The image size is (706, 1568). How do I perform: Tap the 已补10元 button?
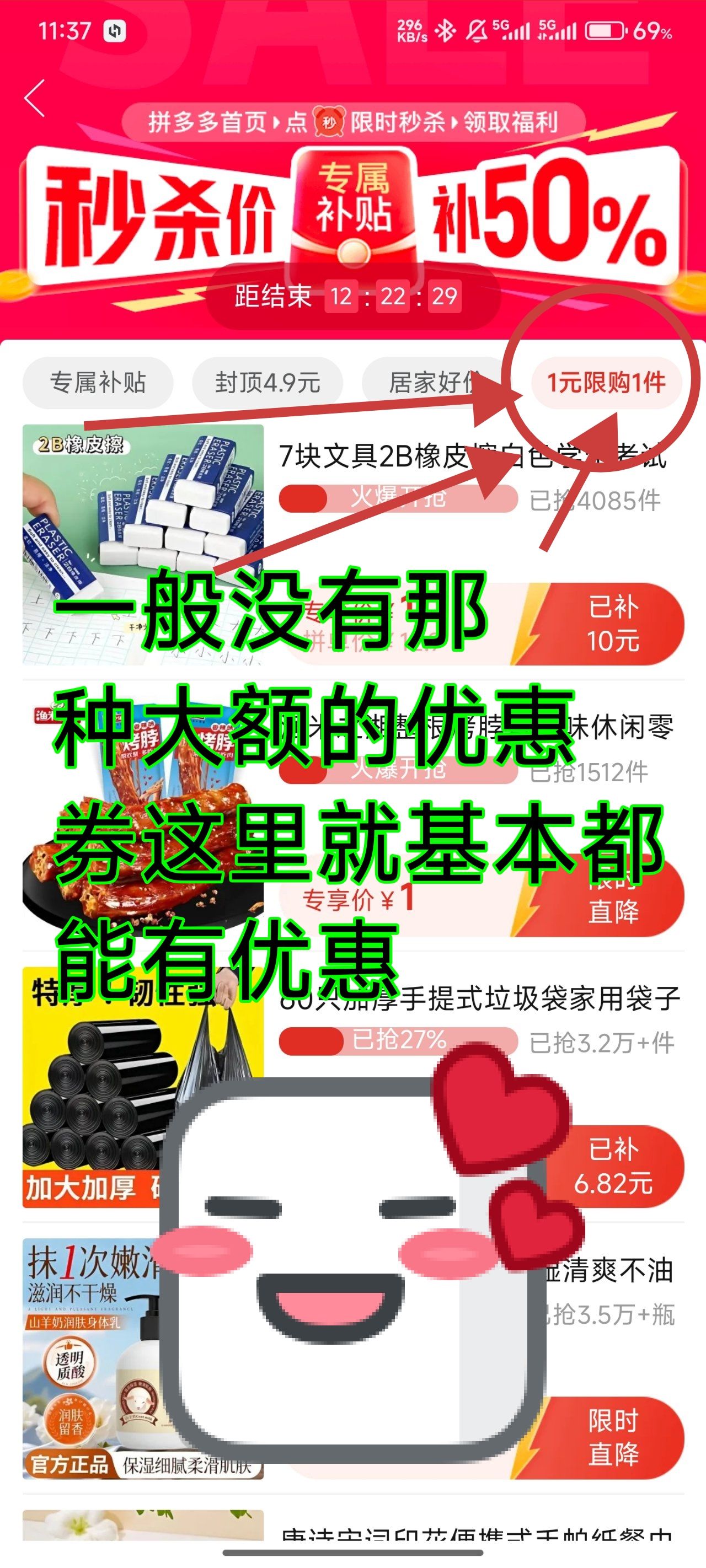click(612, 624)
